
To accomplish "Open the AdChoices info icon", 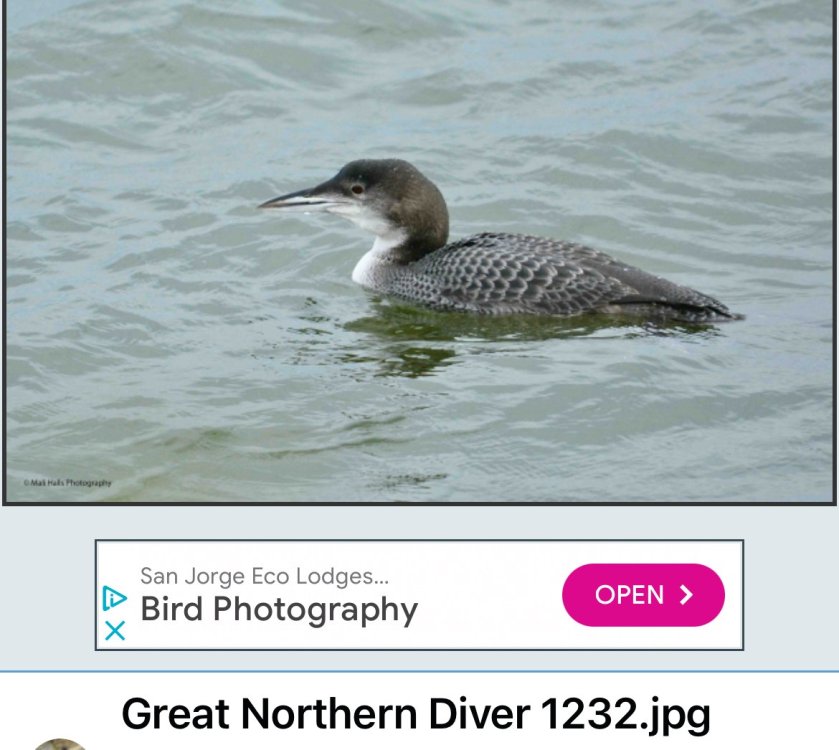I will (x=115, y=598).
